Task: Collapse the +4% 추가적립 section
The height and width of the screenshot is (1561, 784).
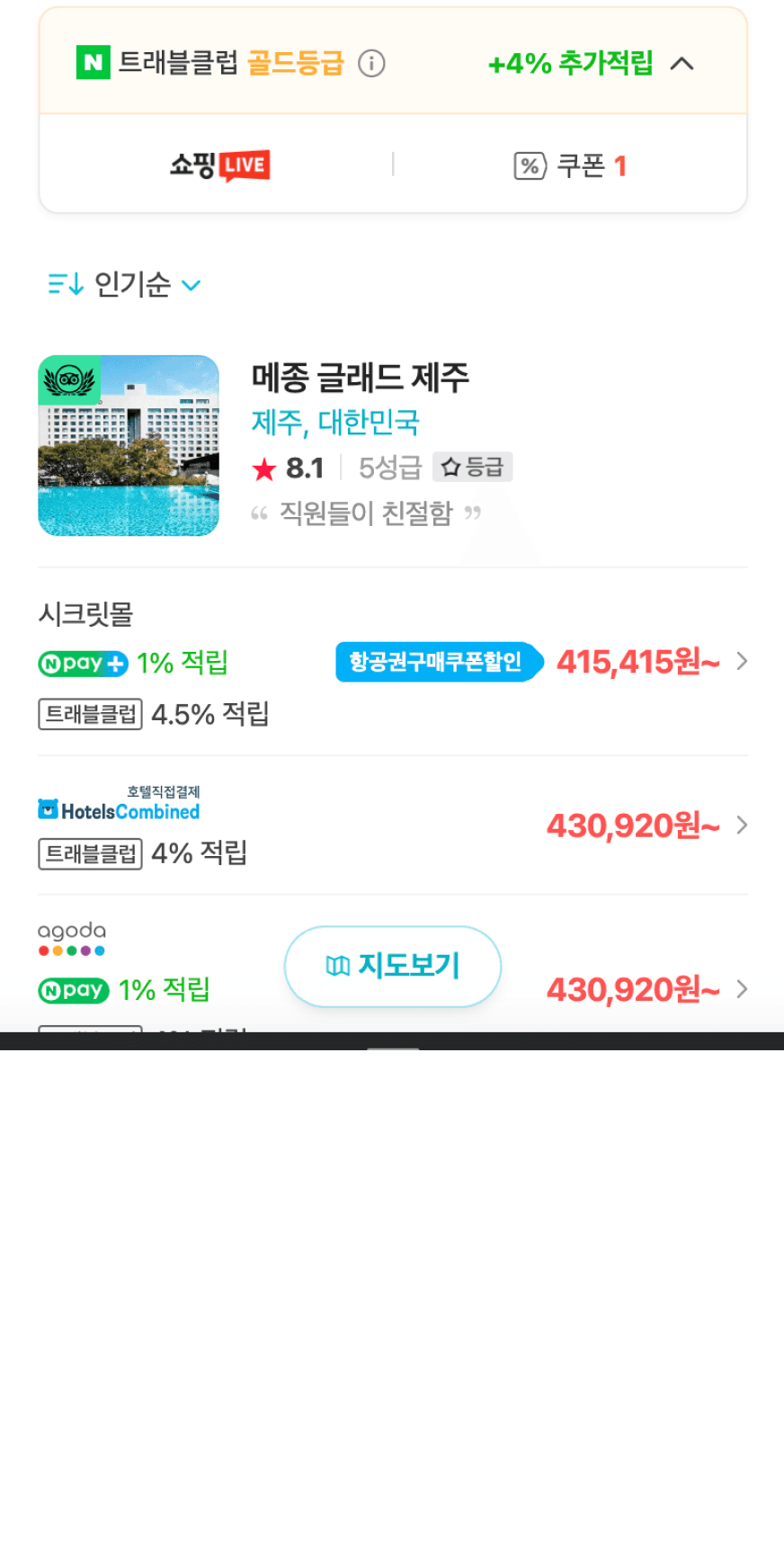Action: (x=682, y=64)
